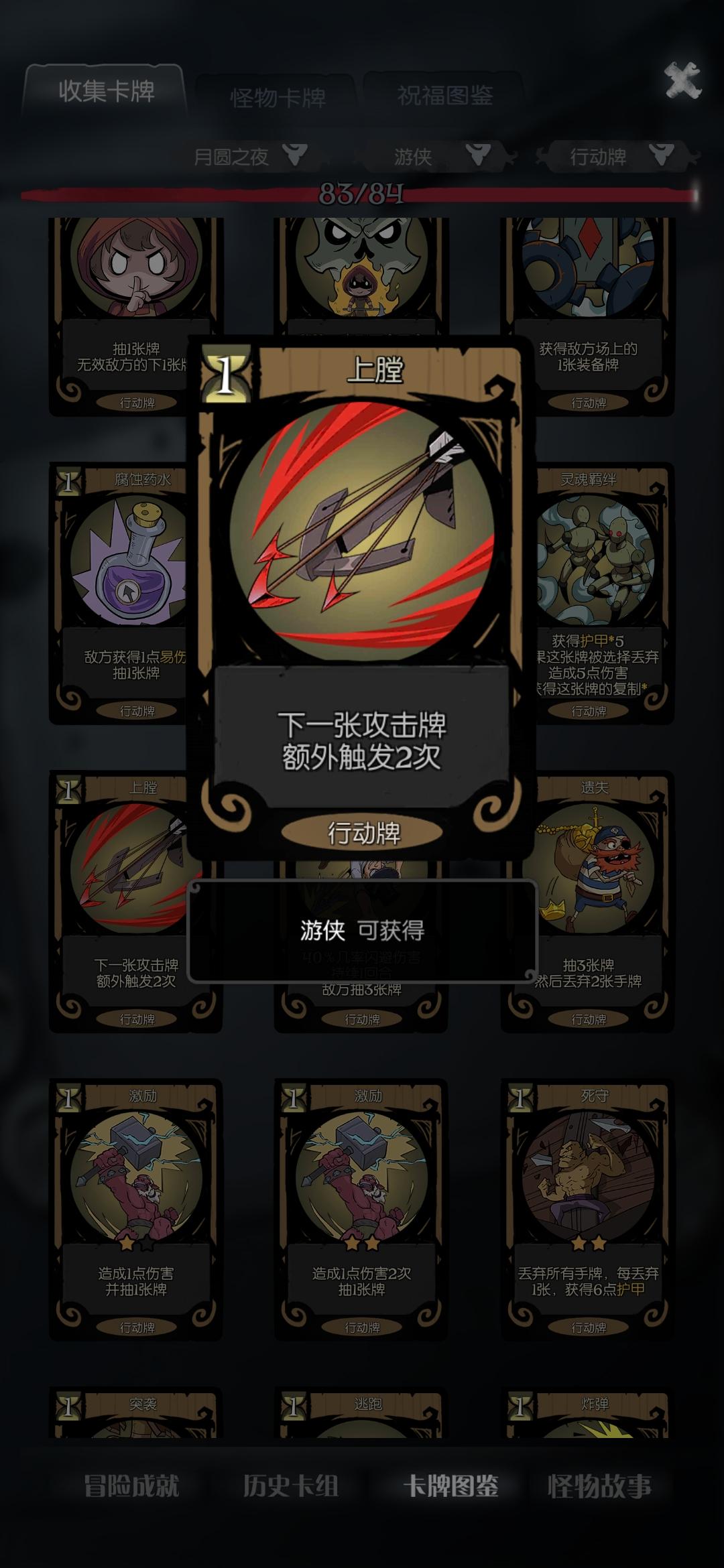Open the 月圆之夜 filter dropdown

[249, 157]
